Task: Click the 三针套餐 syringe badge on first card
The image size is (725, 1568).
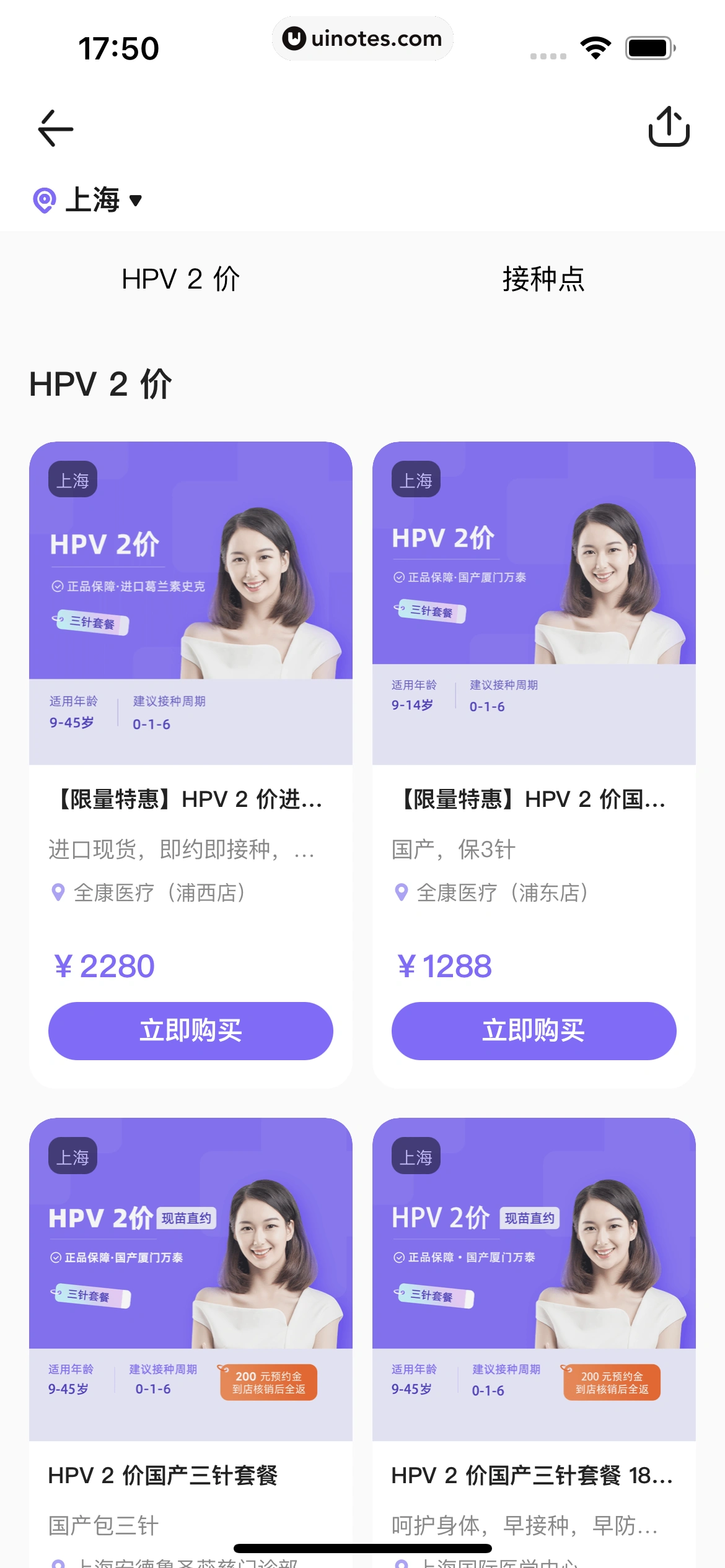Action: click(92, 624)
